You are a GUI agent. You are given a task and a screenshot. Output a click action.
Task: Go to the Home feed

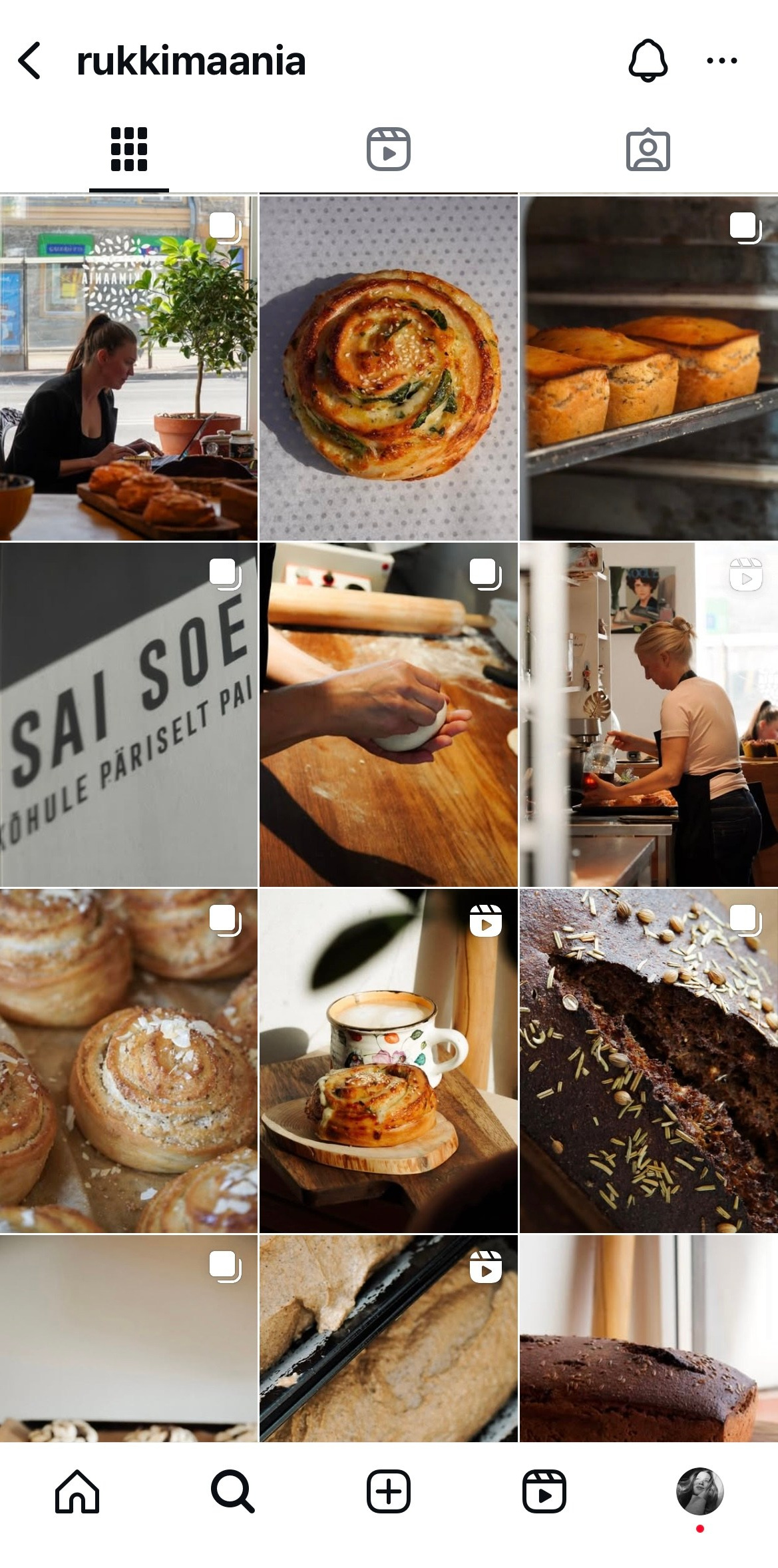(x=77, y=1491)
